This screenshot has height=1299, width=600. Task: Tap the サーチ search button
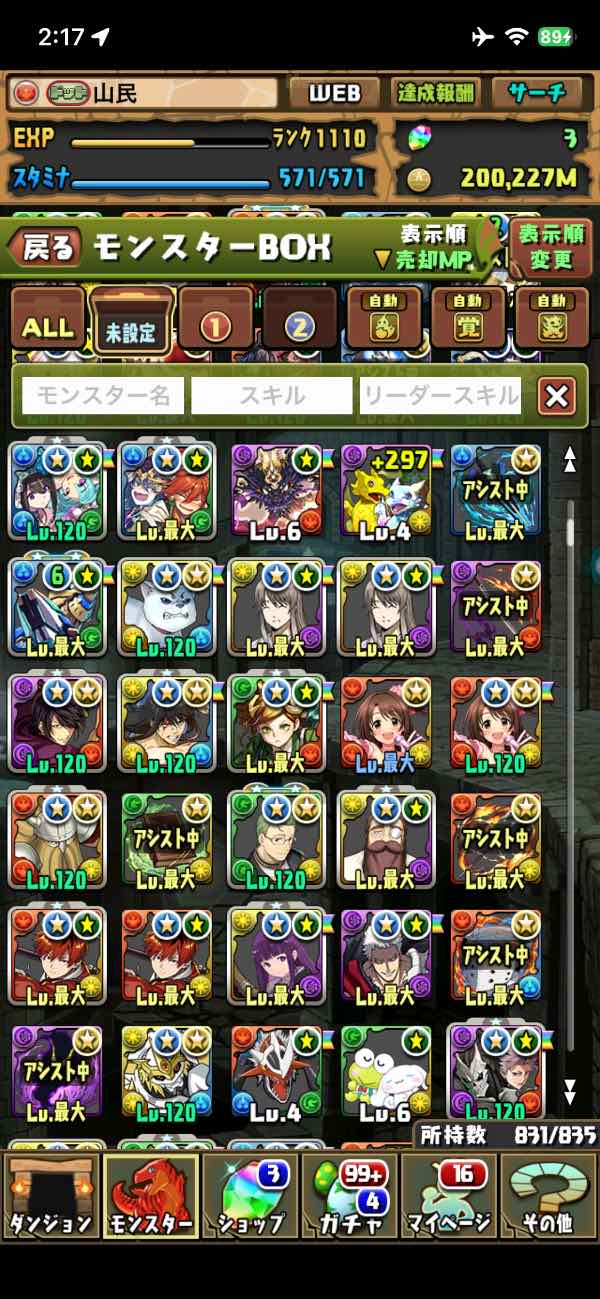click(x=537, y=94)
